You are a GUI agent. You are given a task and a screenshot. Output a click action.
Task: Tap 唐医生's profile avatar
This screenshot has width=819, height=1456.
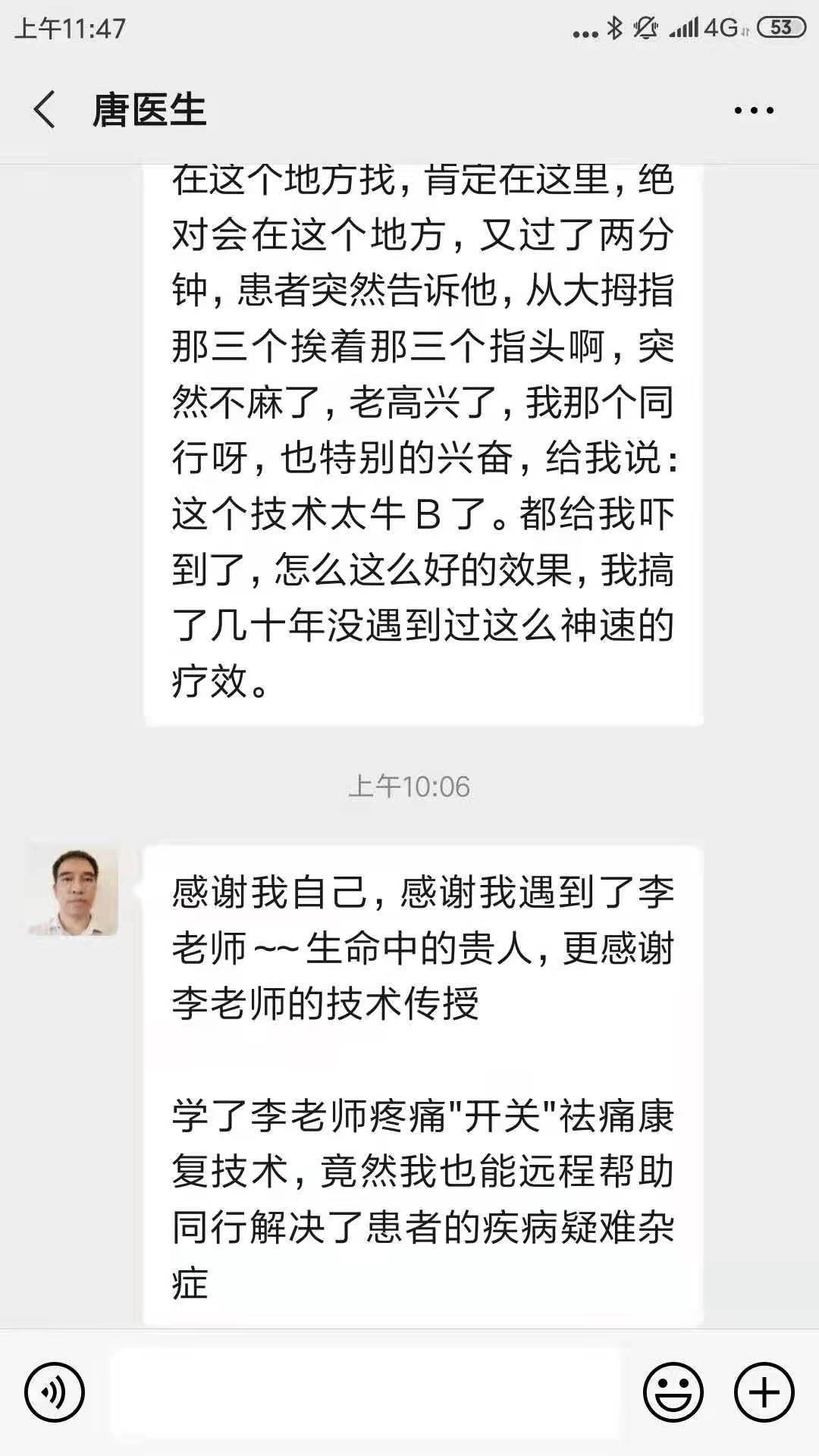74,891
